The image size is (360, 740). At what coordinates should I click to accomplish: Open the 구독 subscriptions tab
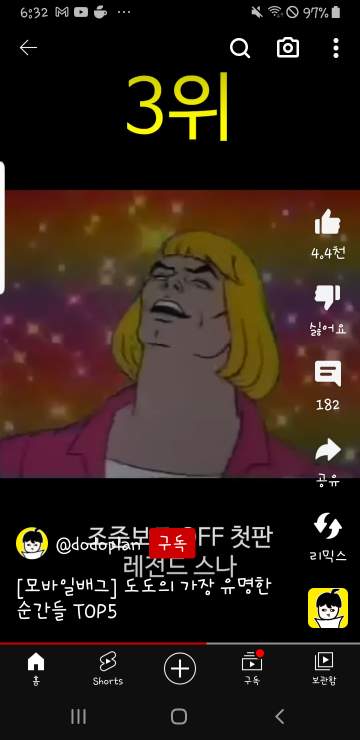[x=252, y=669]
